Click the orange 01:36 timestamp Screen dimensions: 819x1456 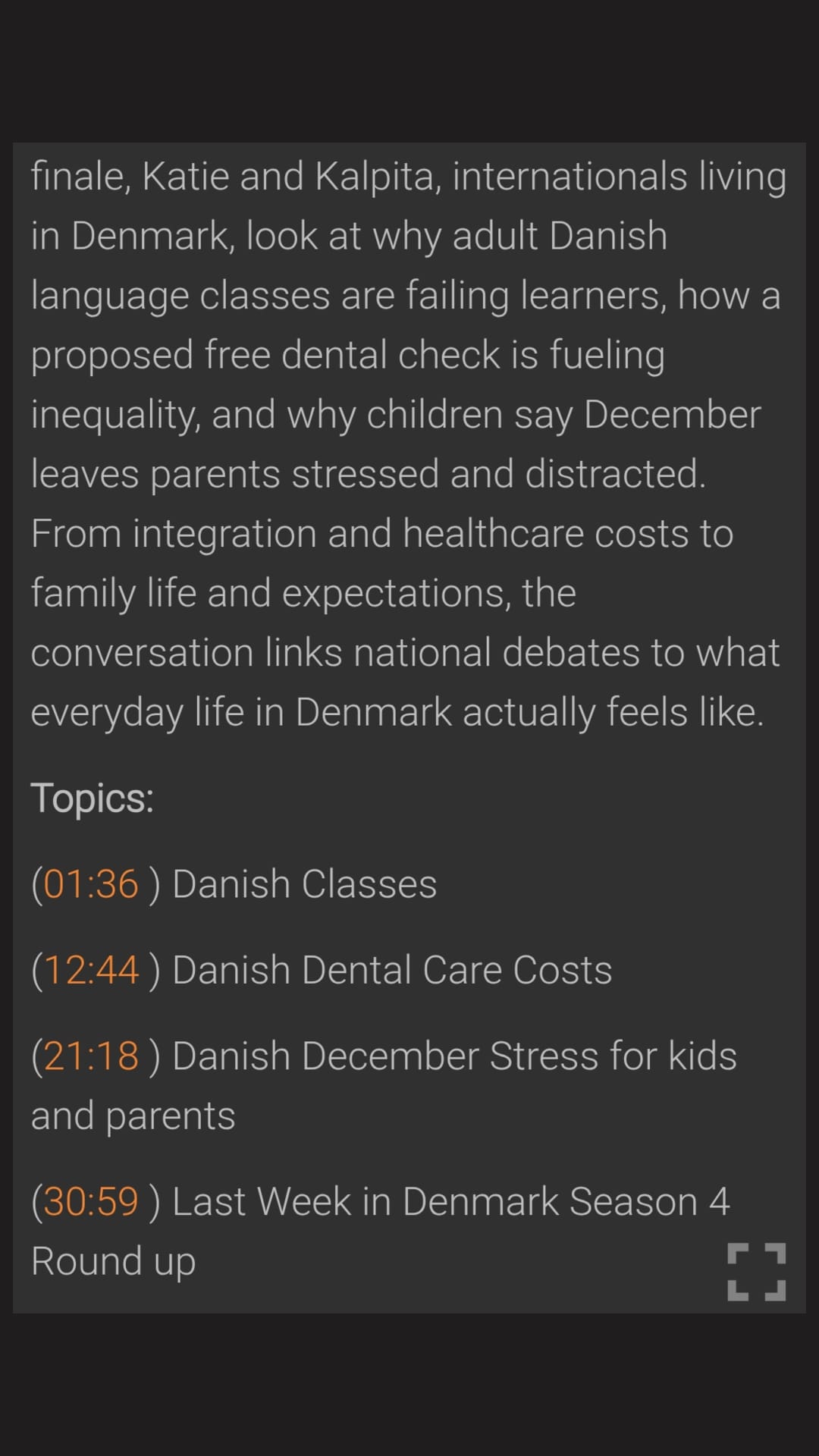(93, 883)
